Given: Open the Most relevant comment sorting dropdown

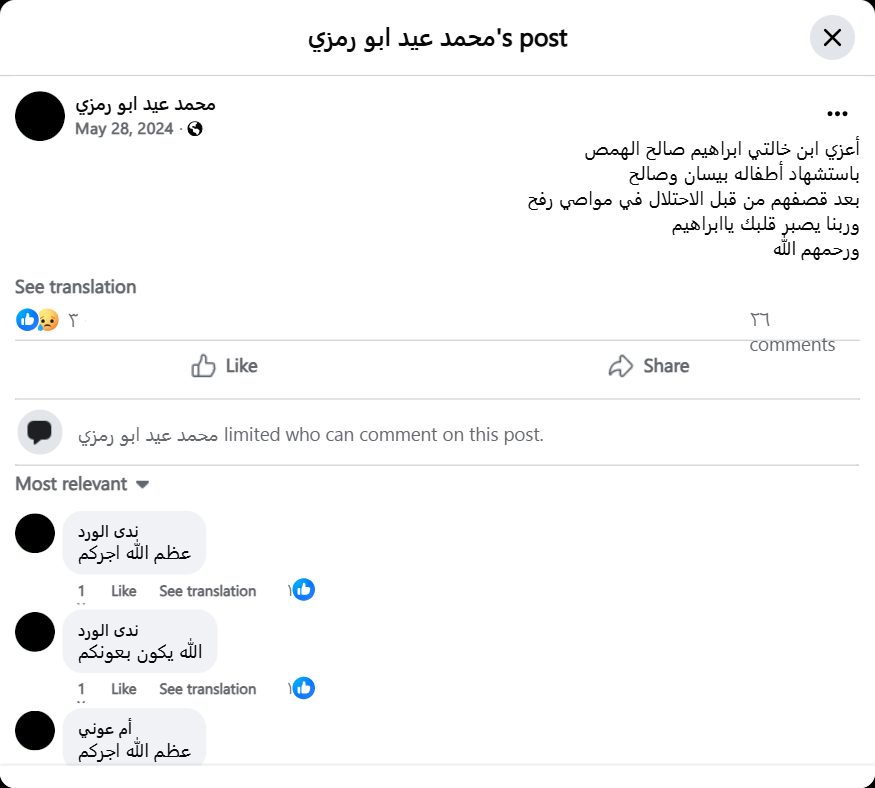Looking at the screenshot, I should coord(82,484).
